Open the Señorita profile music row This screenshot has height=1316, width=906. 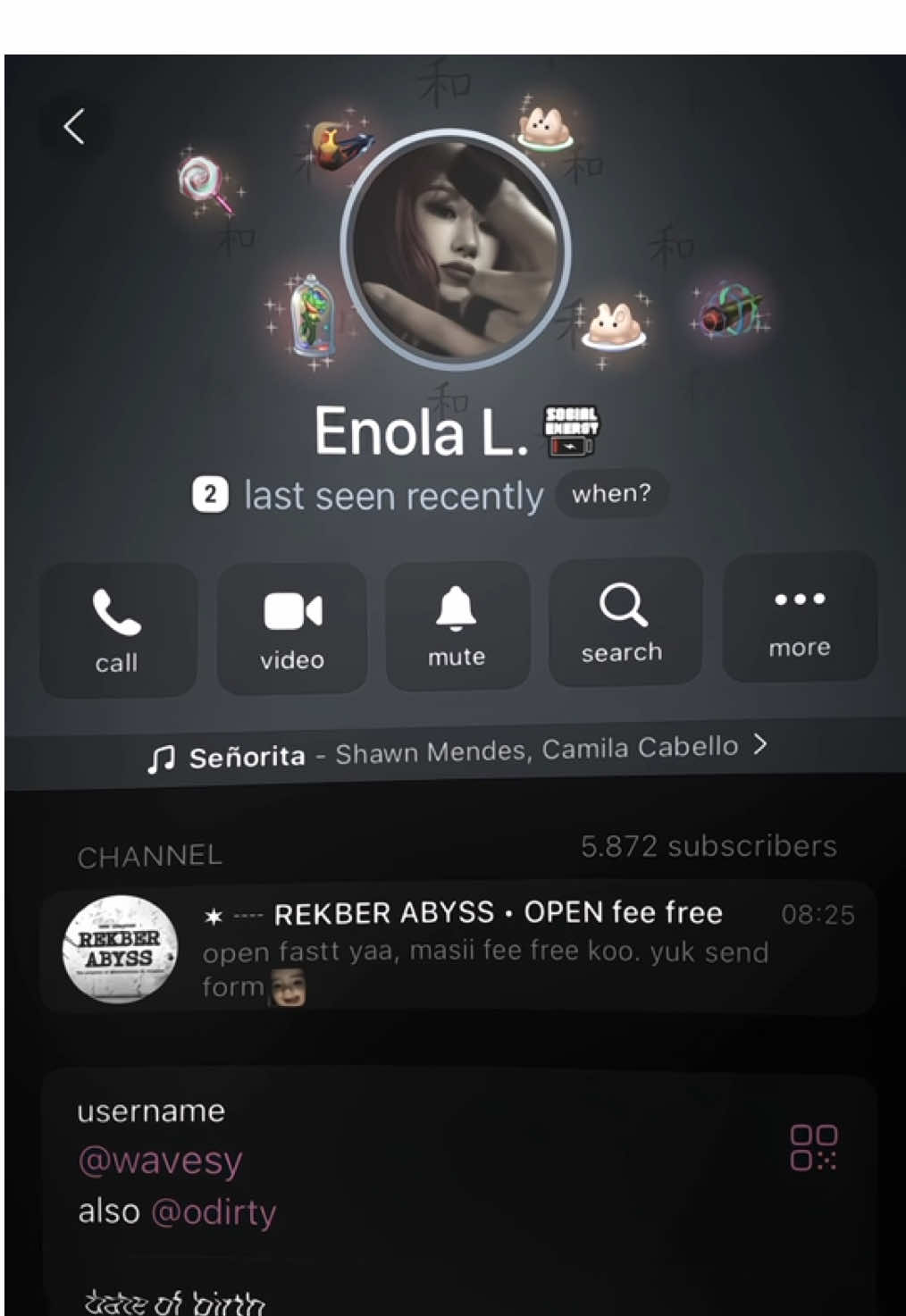(x=456, y=752)
